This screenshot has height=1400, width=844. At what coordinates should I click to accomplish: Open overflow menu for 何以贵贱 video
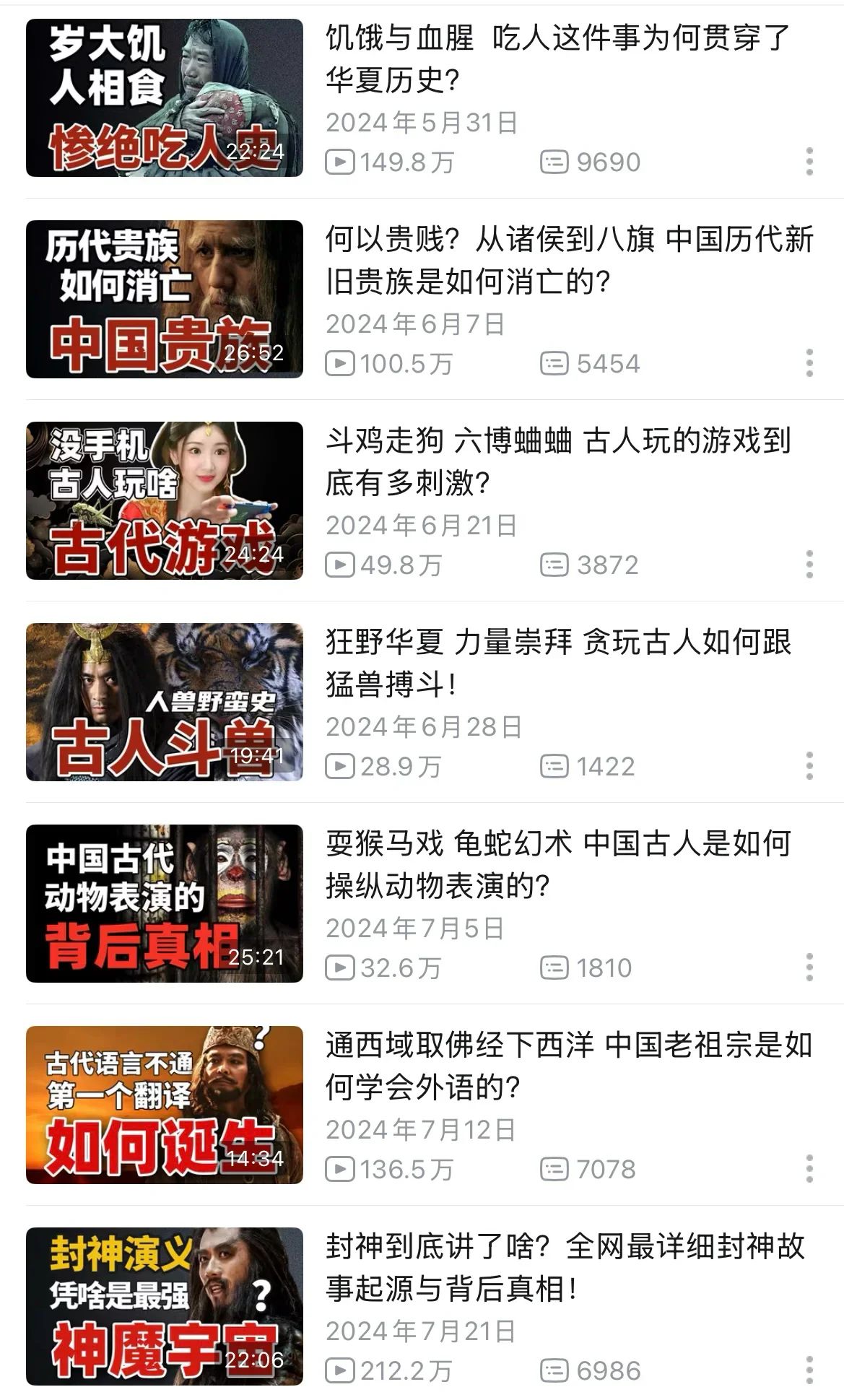point(809,363)
